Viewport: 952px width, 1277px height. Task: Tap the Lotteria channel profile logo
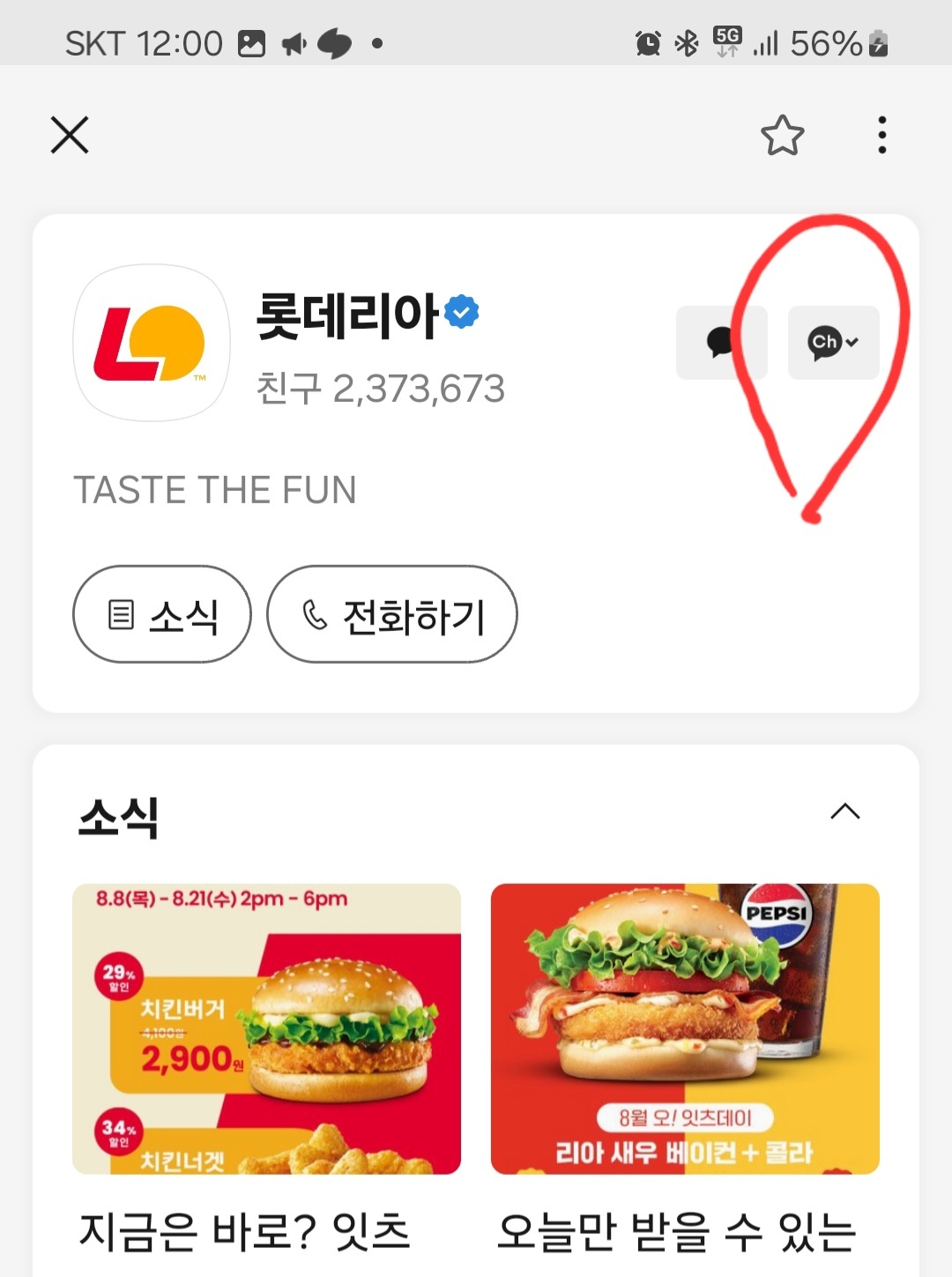(151, 344)
